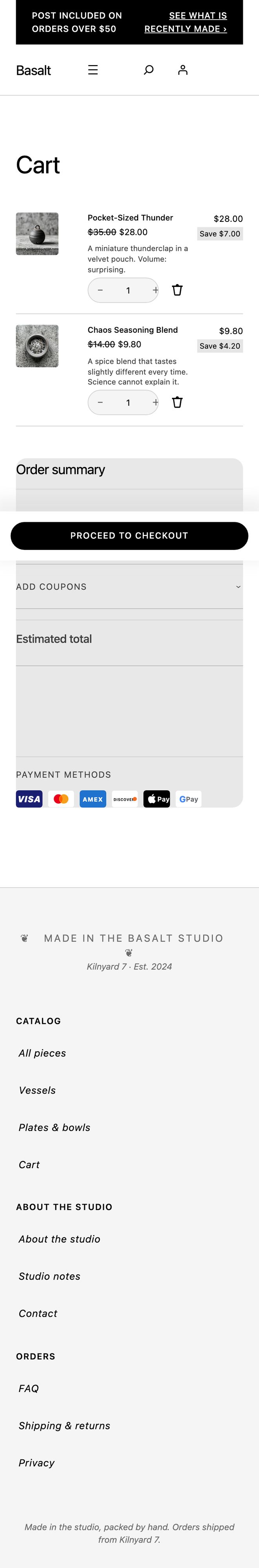Open Plates & bowls category
The image size is (259, 1568).
click(55, 1127)
